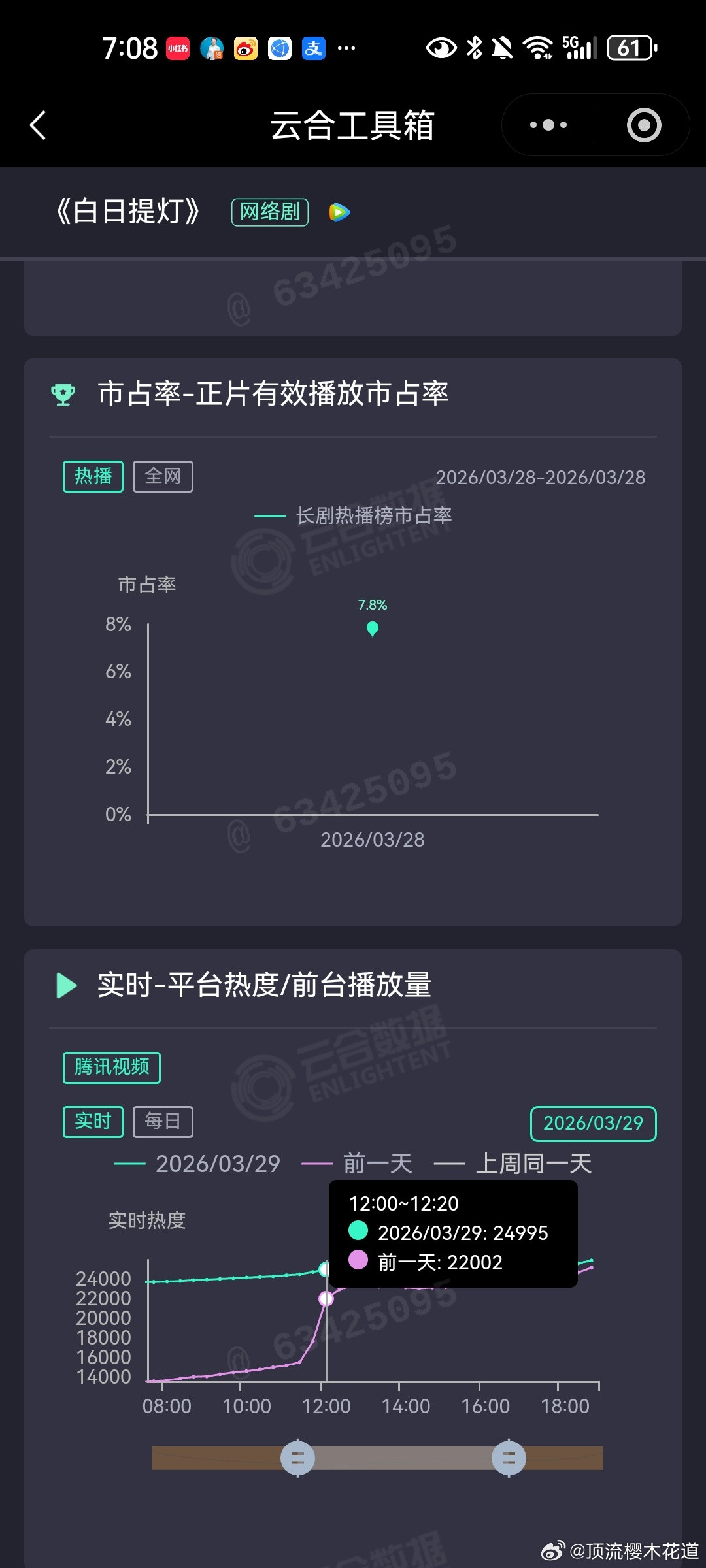Screen dimensions: 706x1568
Task: Tap the back arrow at top left
Action: coord(37,126)
